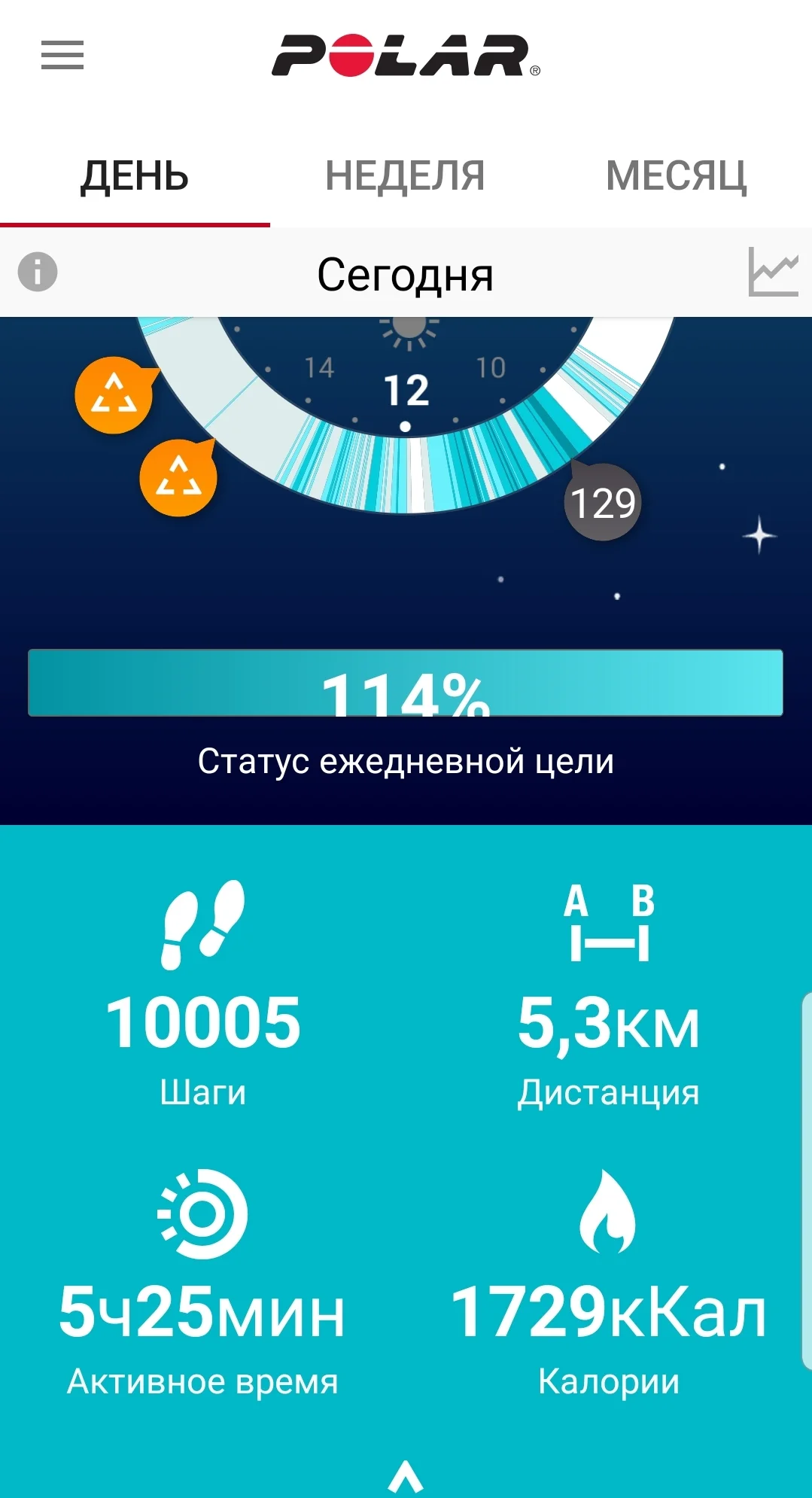Open the МЕСЯЦ view
Screen dimensions: 812x1498
[x=677, y=175]
